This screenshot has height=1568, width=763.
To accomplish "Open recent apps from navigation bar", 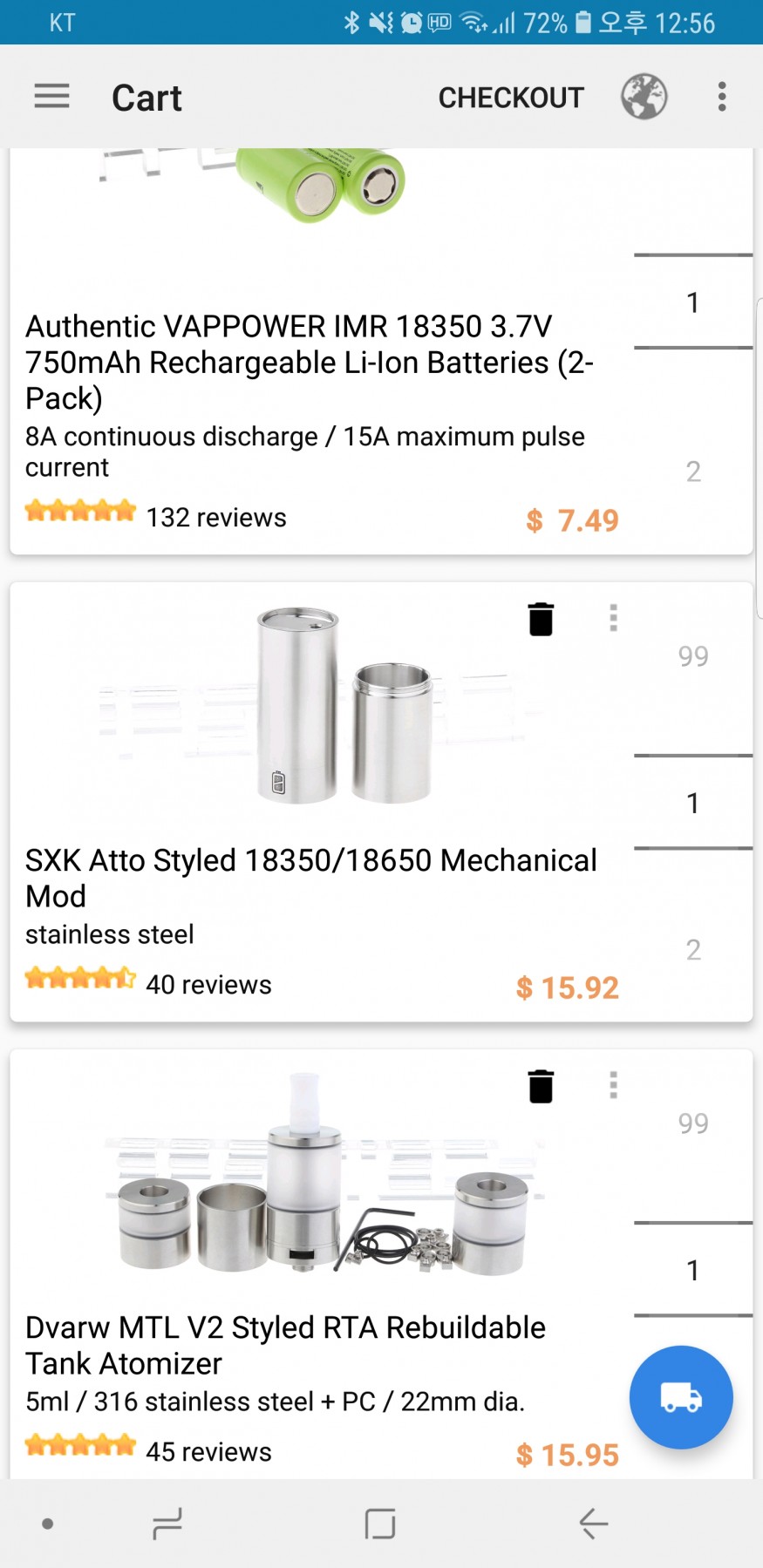I will click(x=167, y=1524).
